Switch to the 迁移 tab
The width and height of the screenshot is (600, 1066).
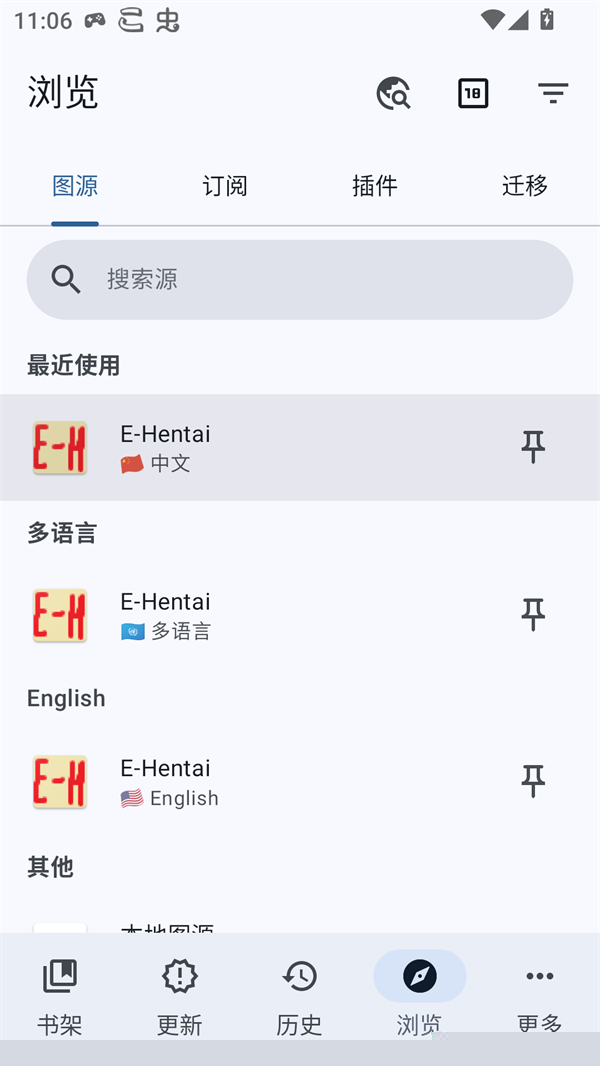(525, 186)
